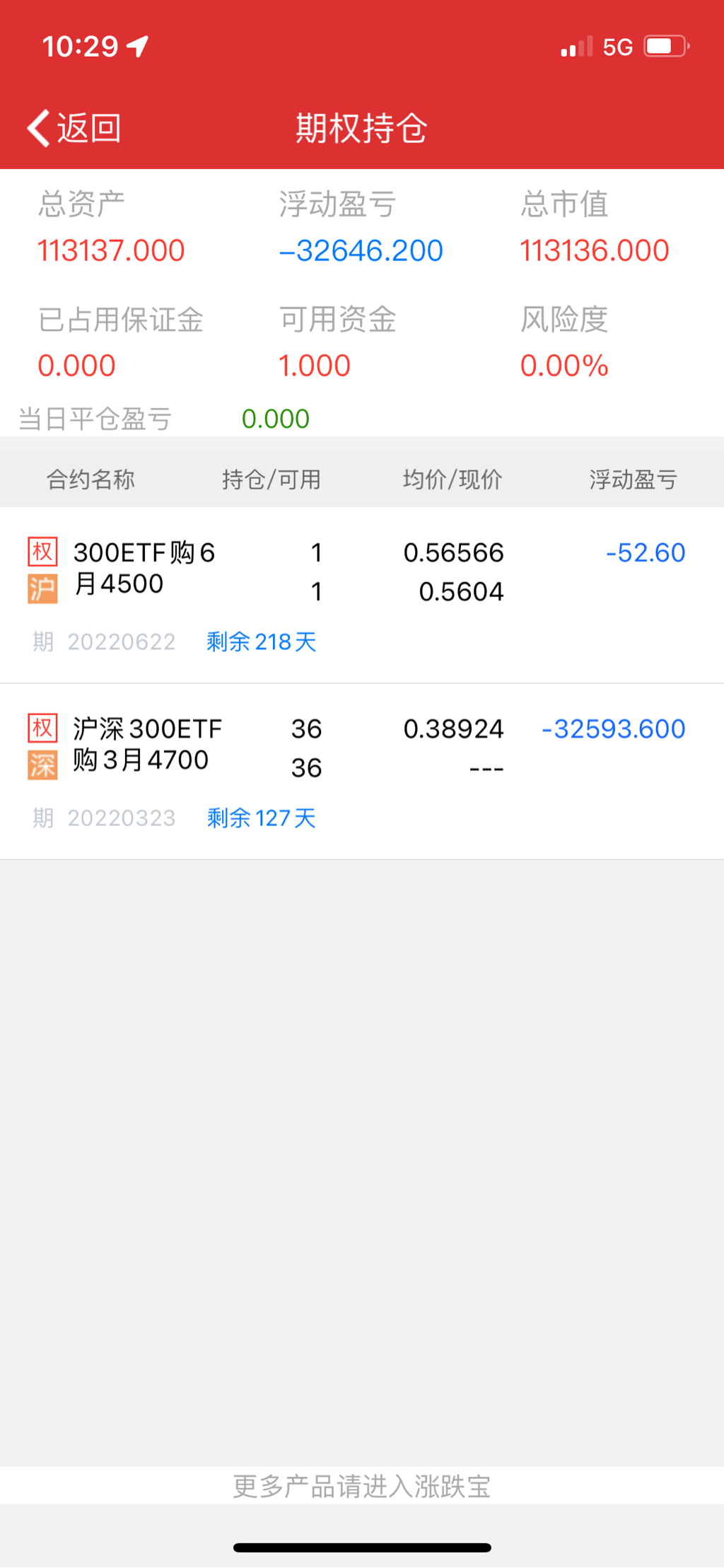Image resolution: width=724 pixels, height=1568 pixels.
Task: Go back using the 返回 button
Action: coord(74,128)
